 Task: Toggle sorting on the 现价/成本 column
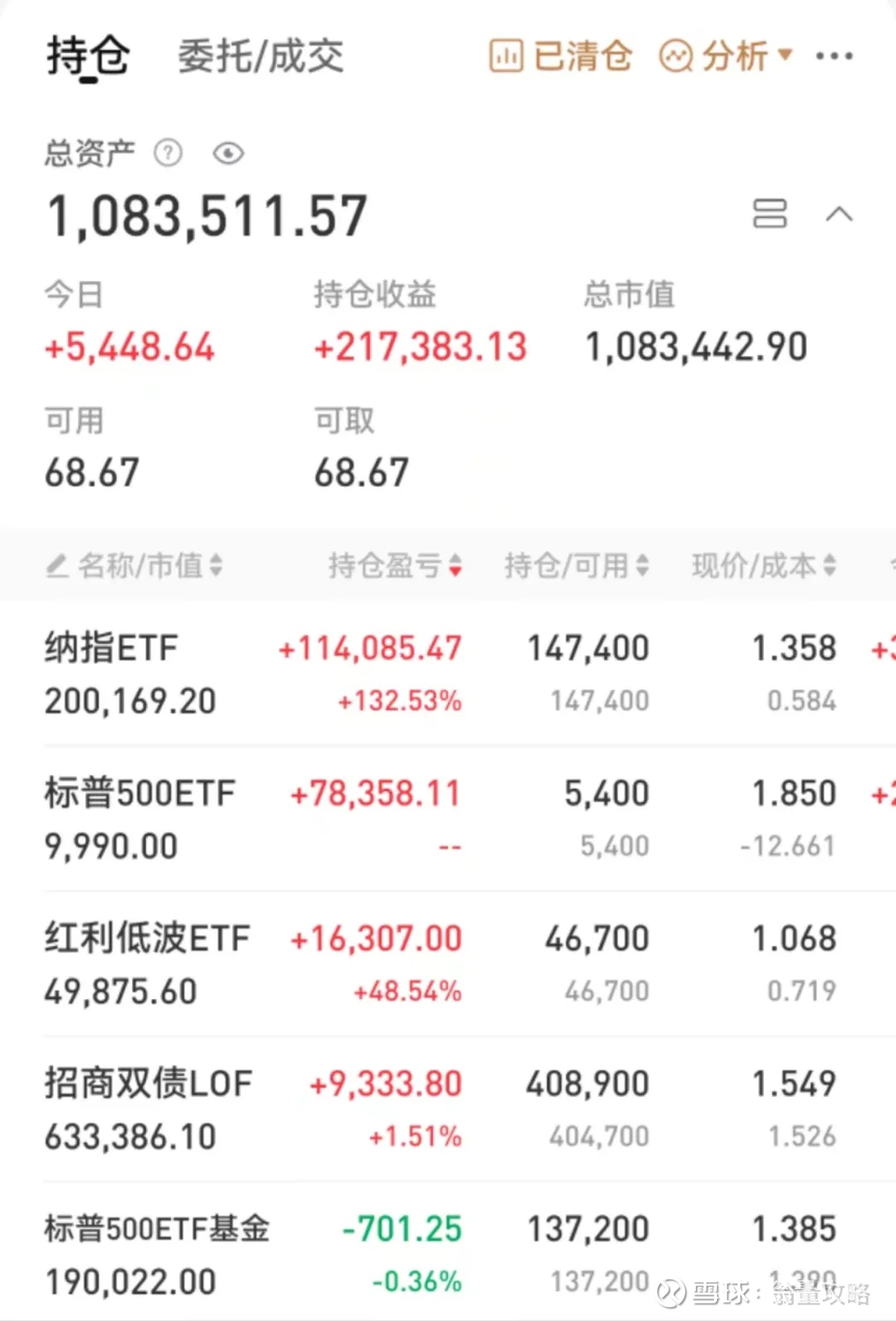point(830,565)
